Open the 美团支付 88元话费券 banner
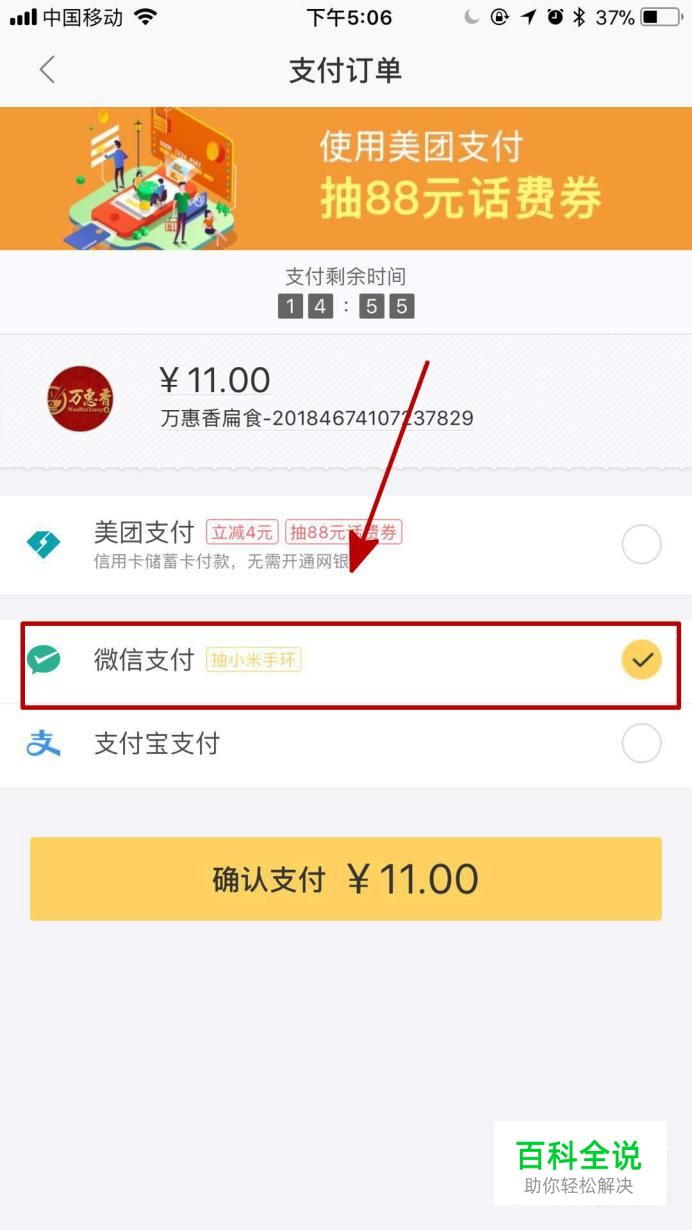Image resolution: width=692 pixels, height=1230 pixels. click(x=346, y=178)
